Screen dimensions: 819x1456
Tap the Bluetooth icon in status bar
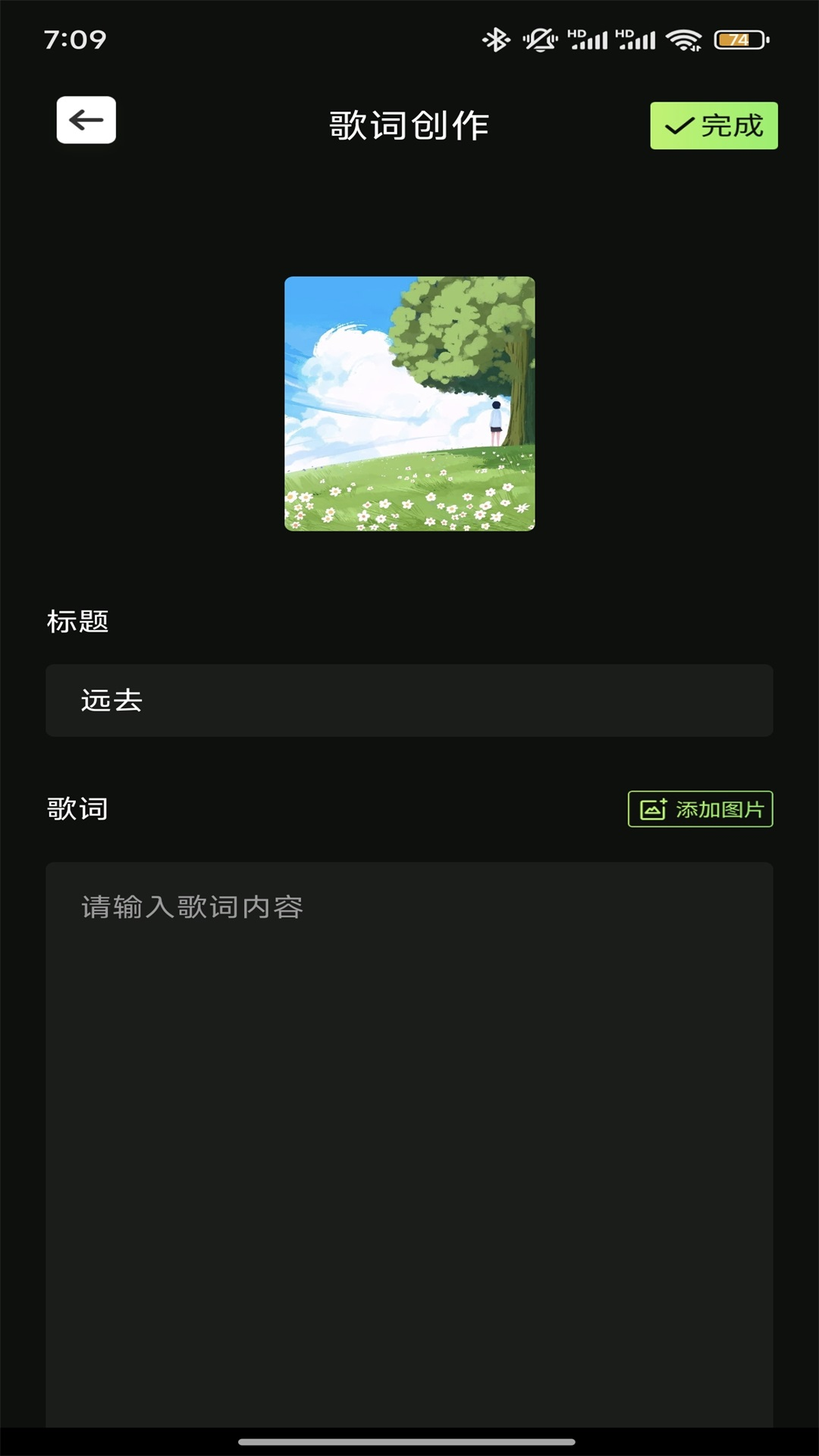pyautogui.click(x=496, y=40)
